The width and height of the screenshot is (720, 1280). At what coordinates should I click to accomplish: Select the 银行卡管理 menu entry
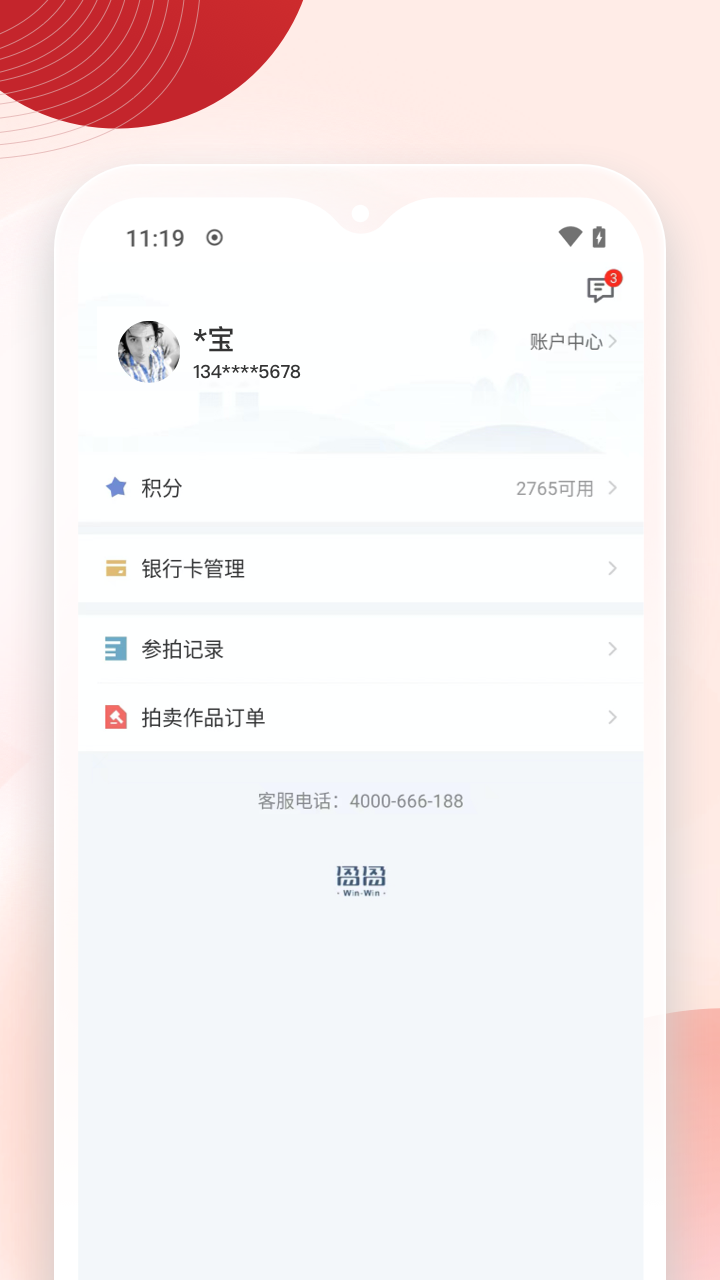[193, 568]
